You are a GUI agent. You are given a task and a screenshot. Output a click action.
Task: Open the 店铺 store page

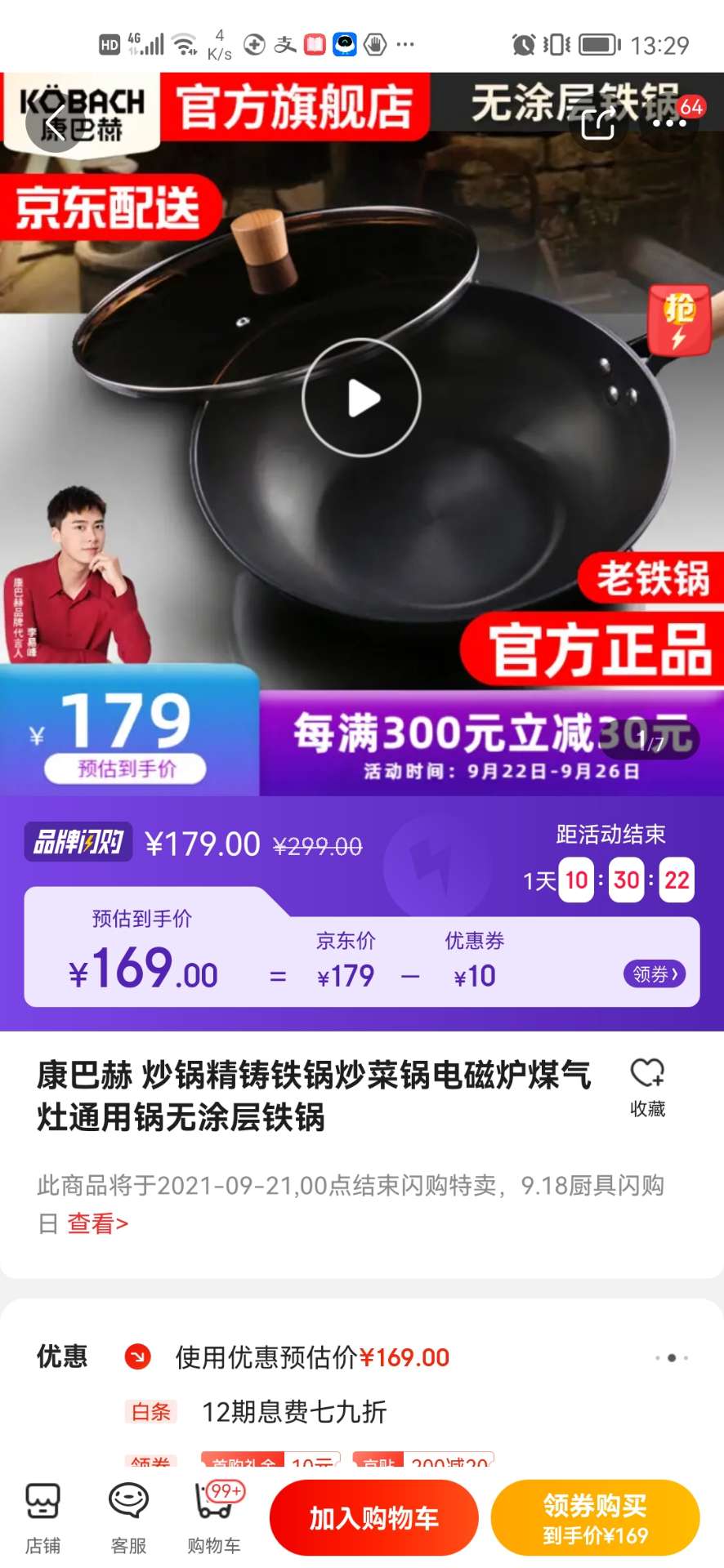[42, 1517]
